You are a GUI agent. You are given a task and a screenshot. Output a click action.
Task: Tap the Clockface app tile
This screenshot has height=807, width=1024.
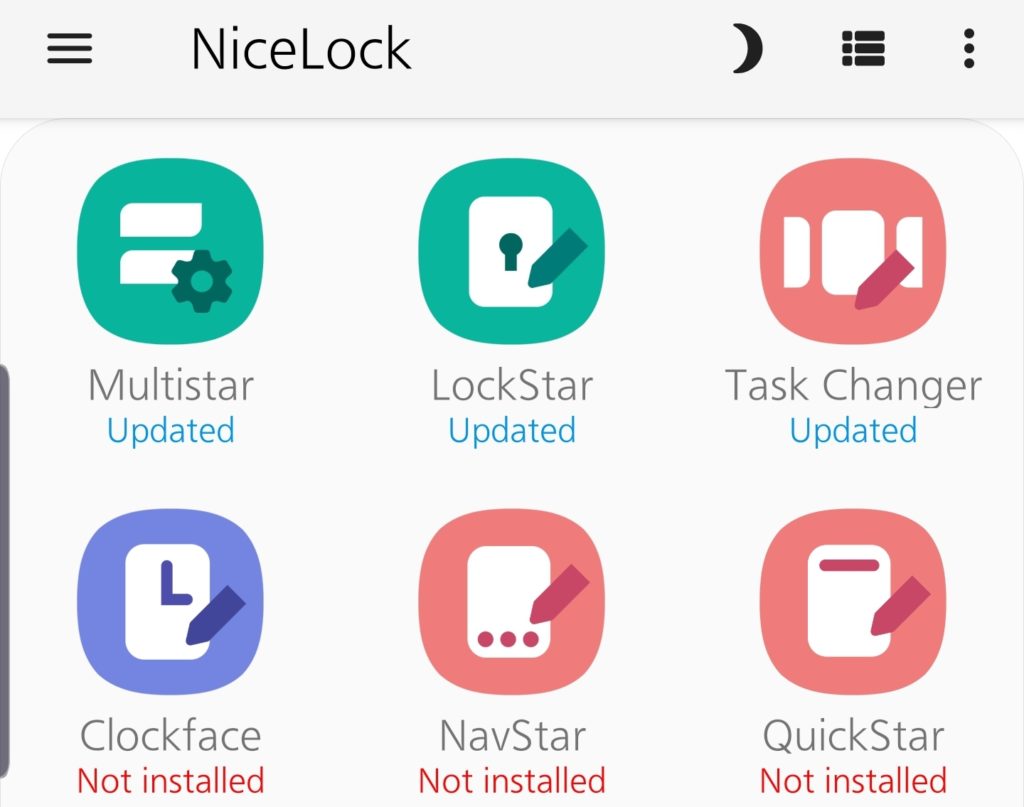170,602
